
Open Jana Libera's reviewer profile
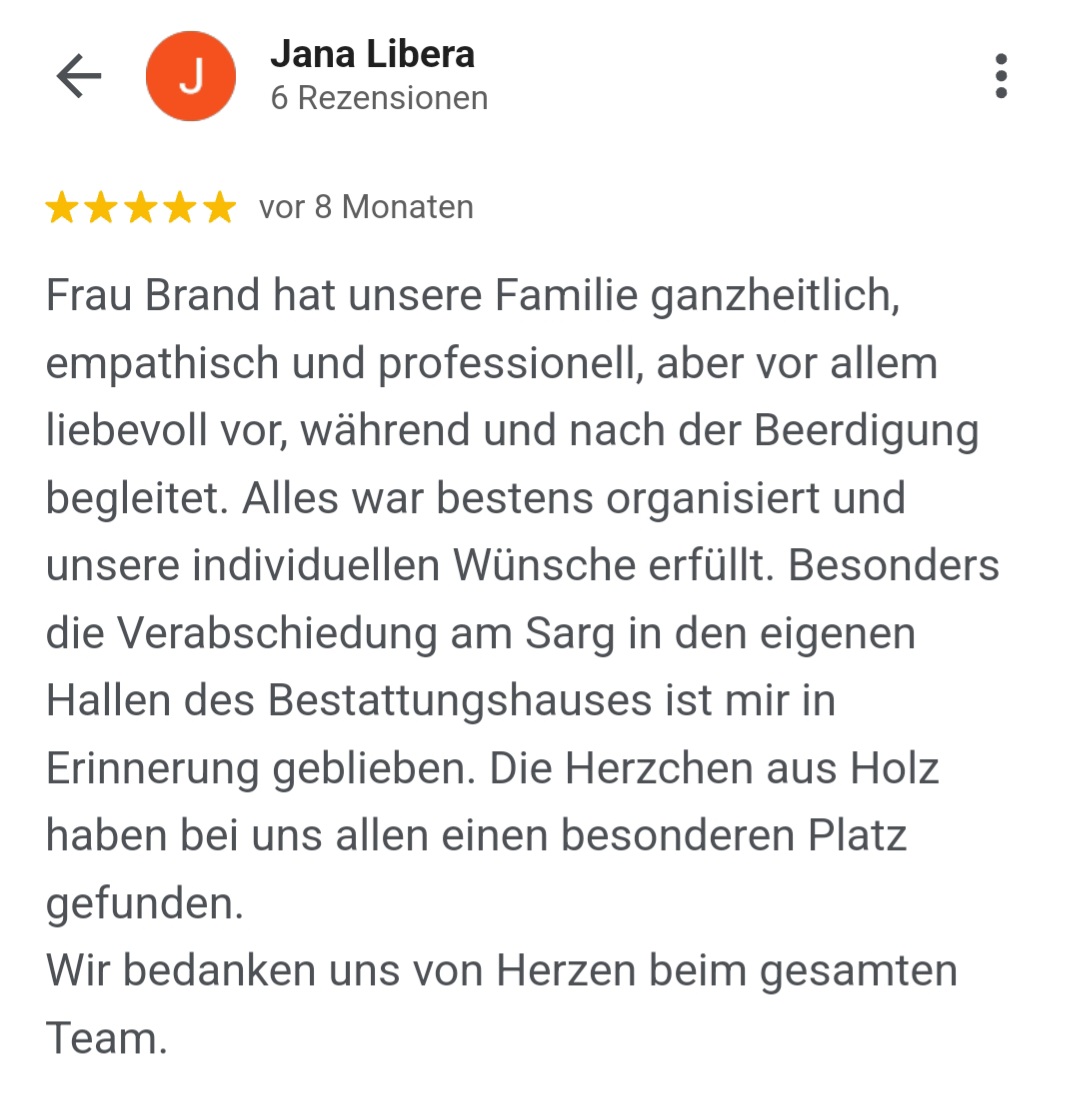pyautogui.click(x=371, y=55)
